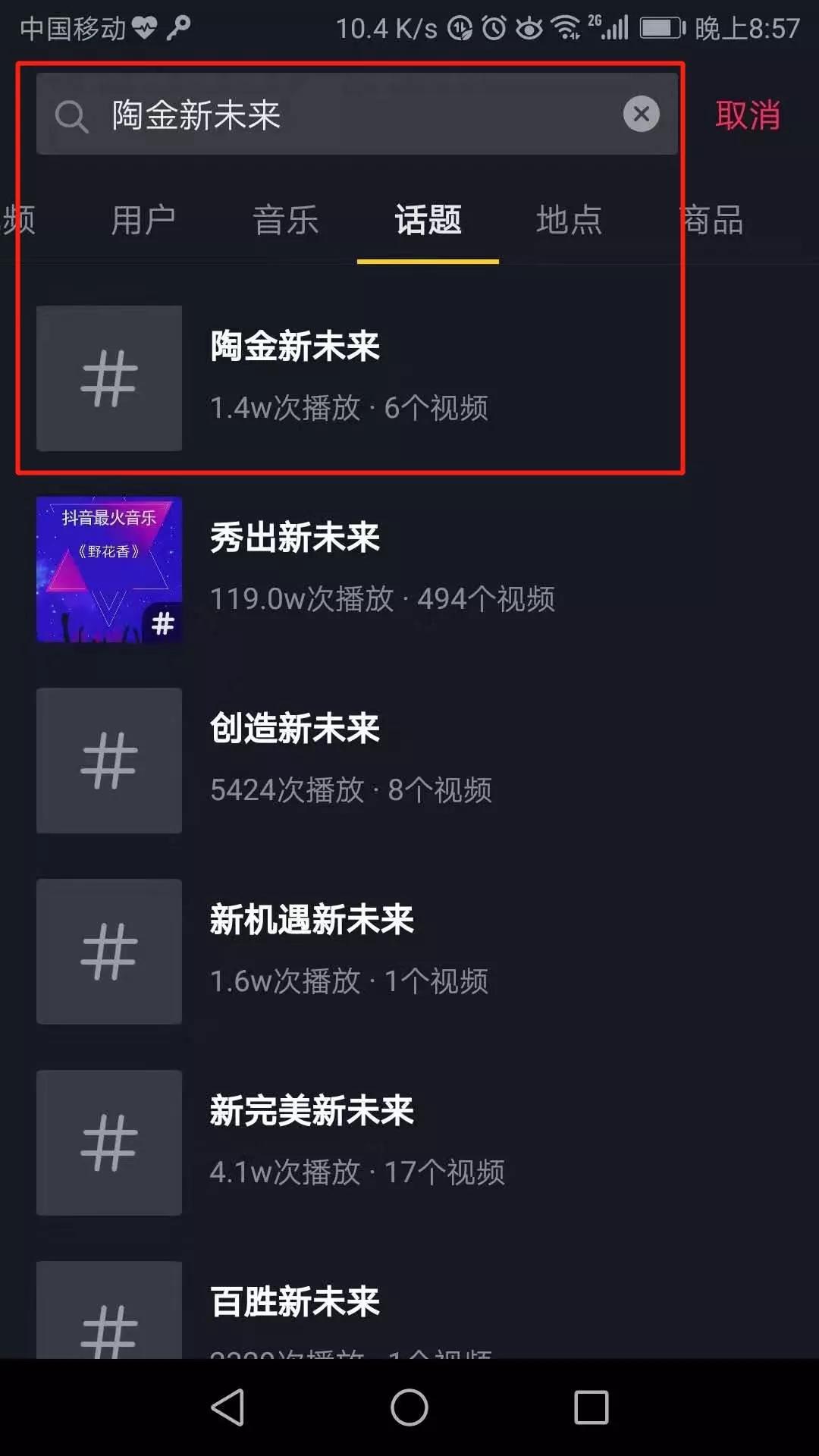
Task: Switch to the 地点 tab
Action: [x=570, y=220]
